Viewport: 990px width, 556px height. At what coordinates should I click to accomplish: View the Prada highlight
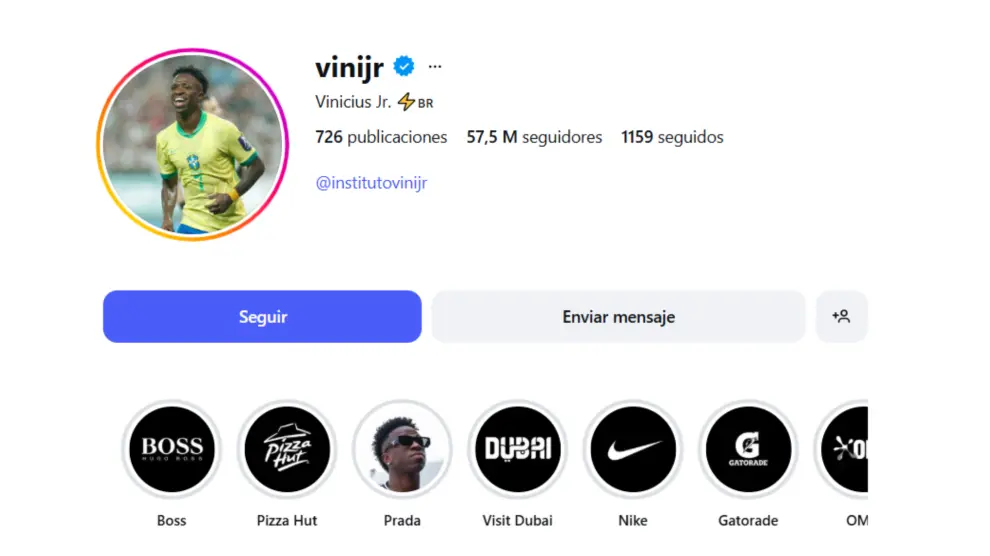click(x=402, y=449)
